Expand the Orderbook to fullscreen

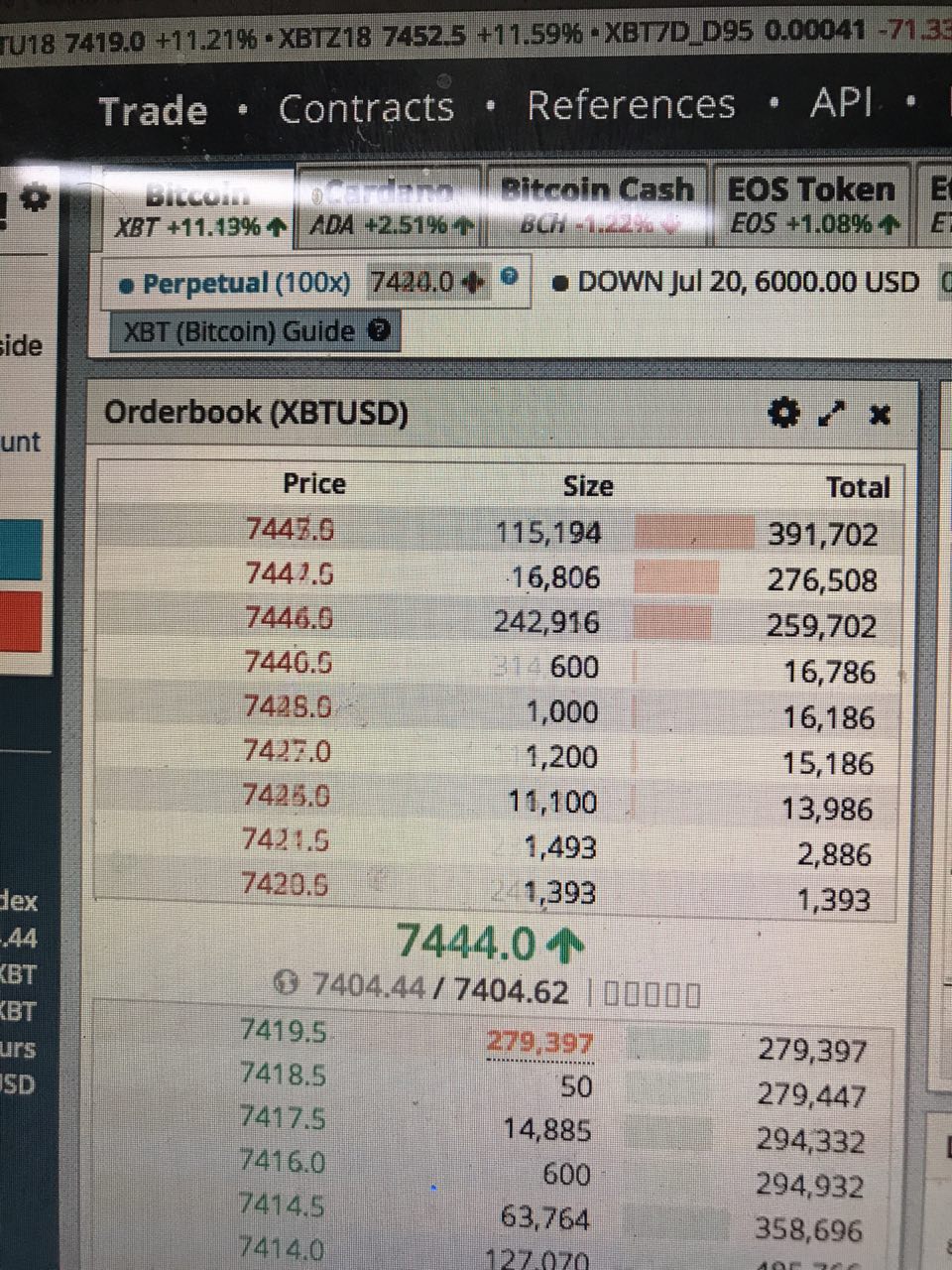[x=831, y=414]
